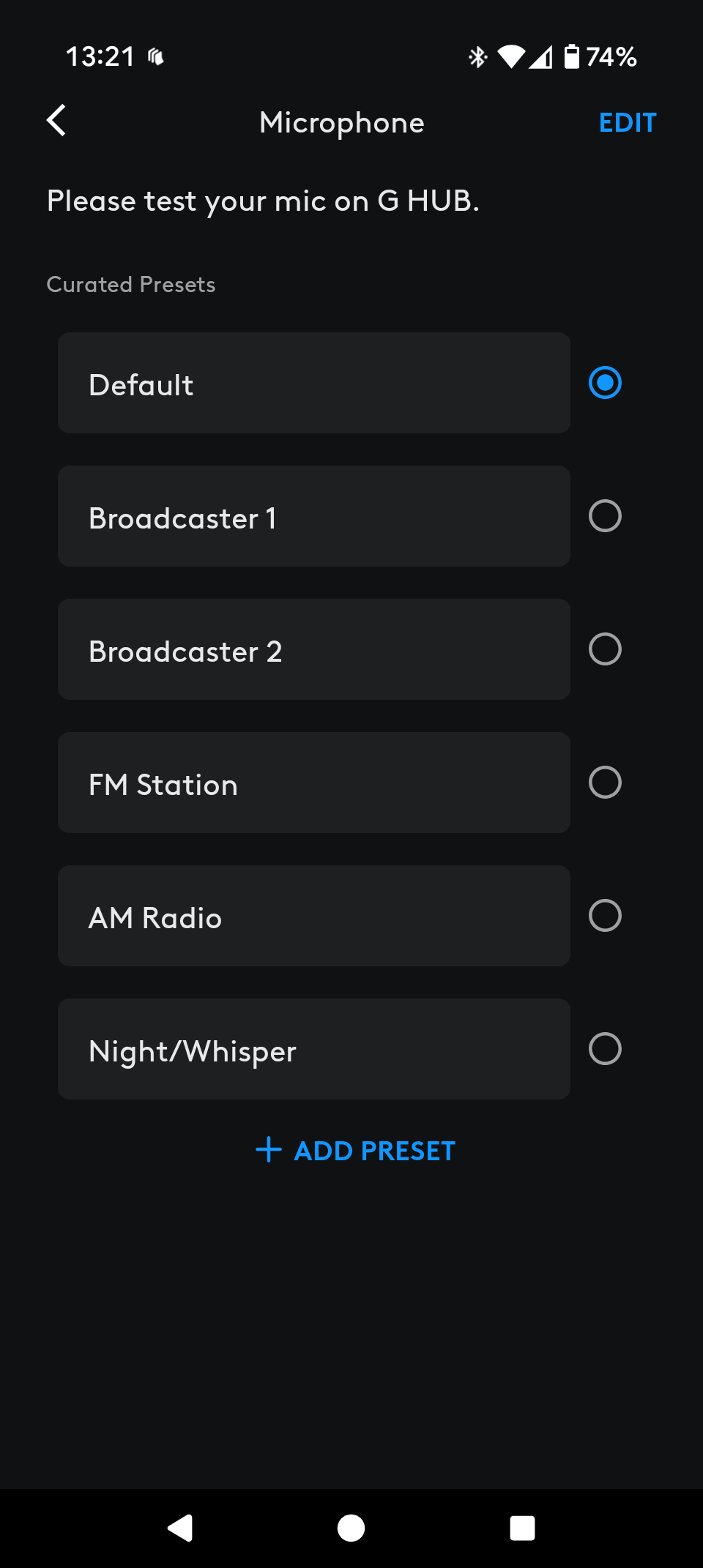
Task: Select the Default preset radio button
Action: 605,383
